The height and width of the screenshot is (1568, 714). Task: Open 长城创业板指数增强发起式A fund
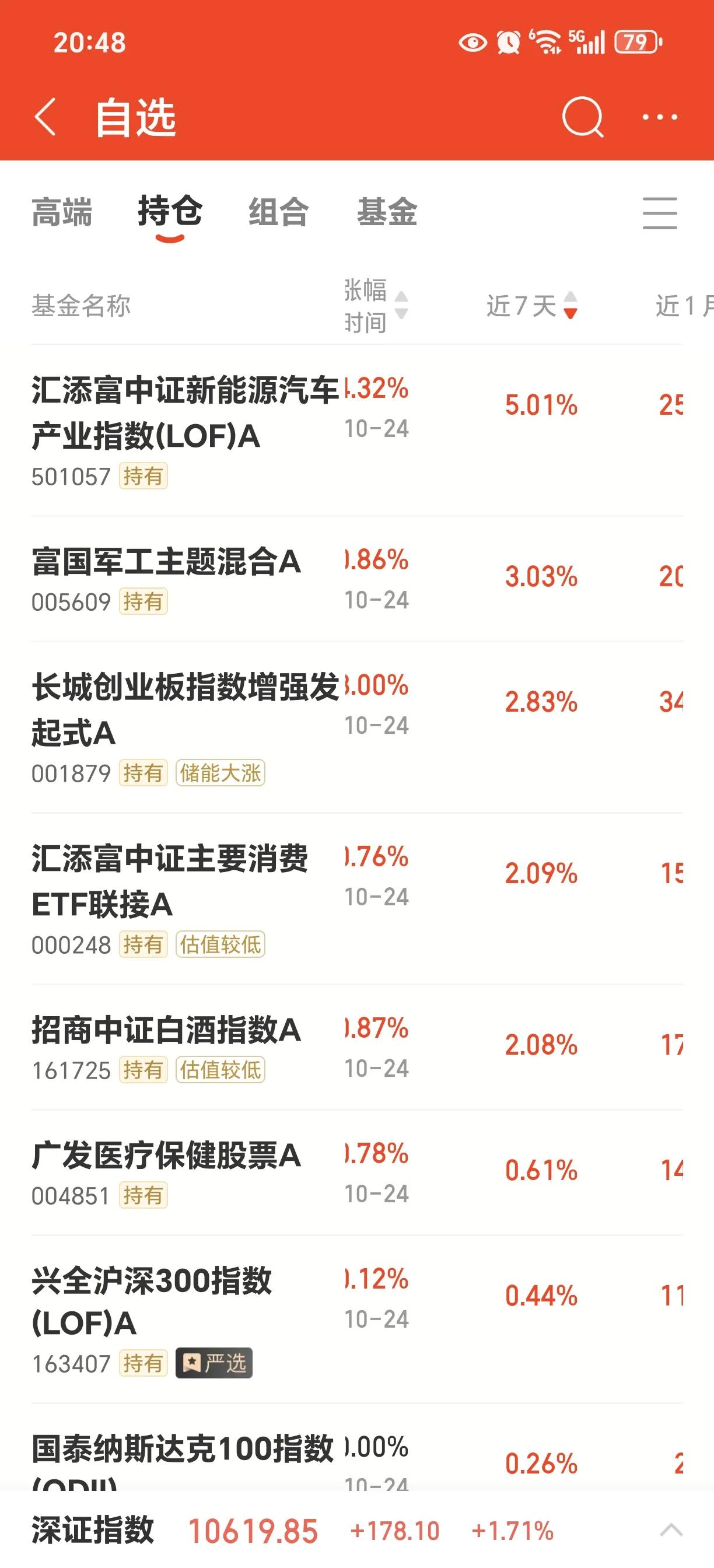[x=356, y=727]
